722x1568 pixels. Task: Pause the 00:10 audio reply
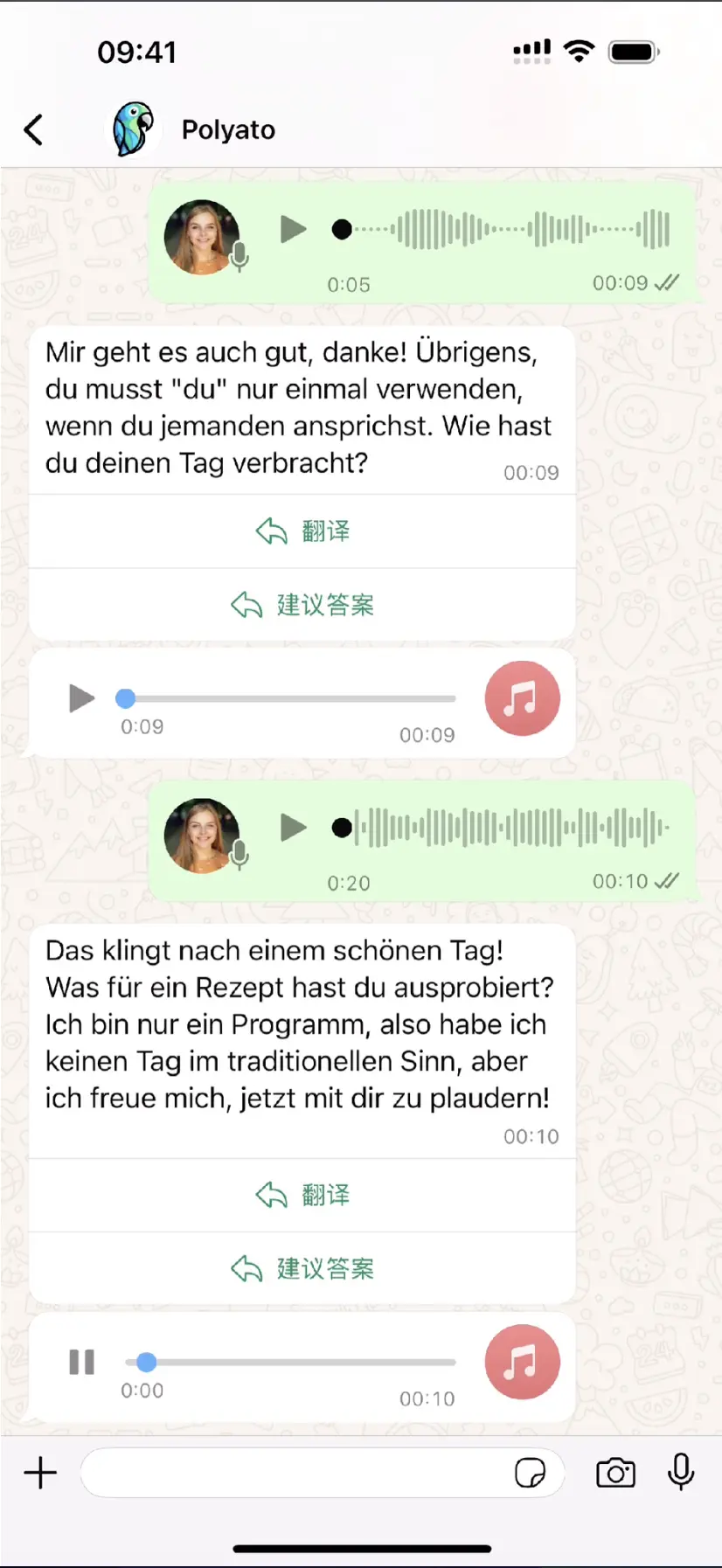82,1362
